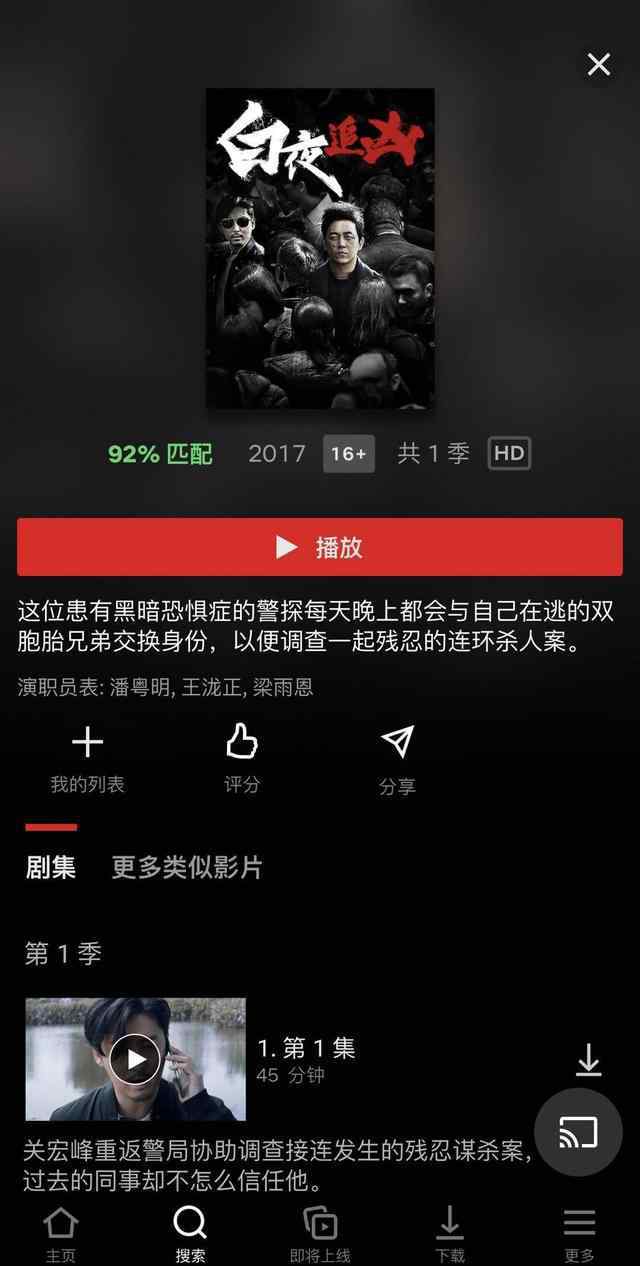Download episode 第 1 集
The width and height of the screenshot is (640, 1266).
(589, 1060)
